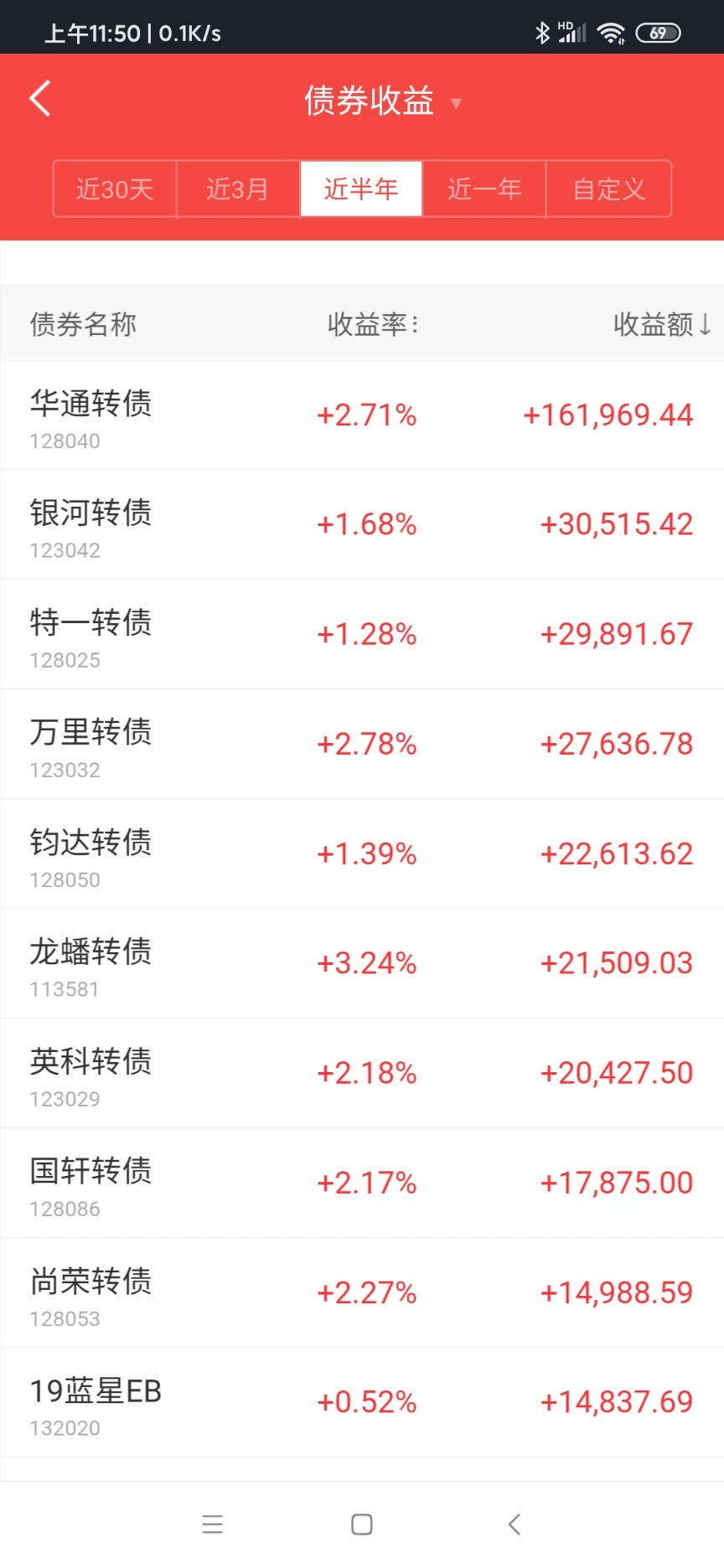Viewport: 724px width, 1568px height.
Task: Switch to the 近3月 tab
Action: 238,189
